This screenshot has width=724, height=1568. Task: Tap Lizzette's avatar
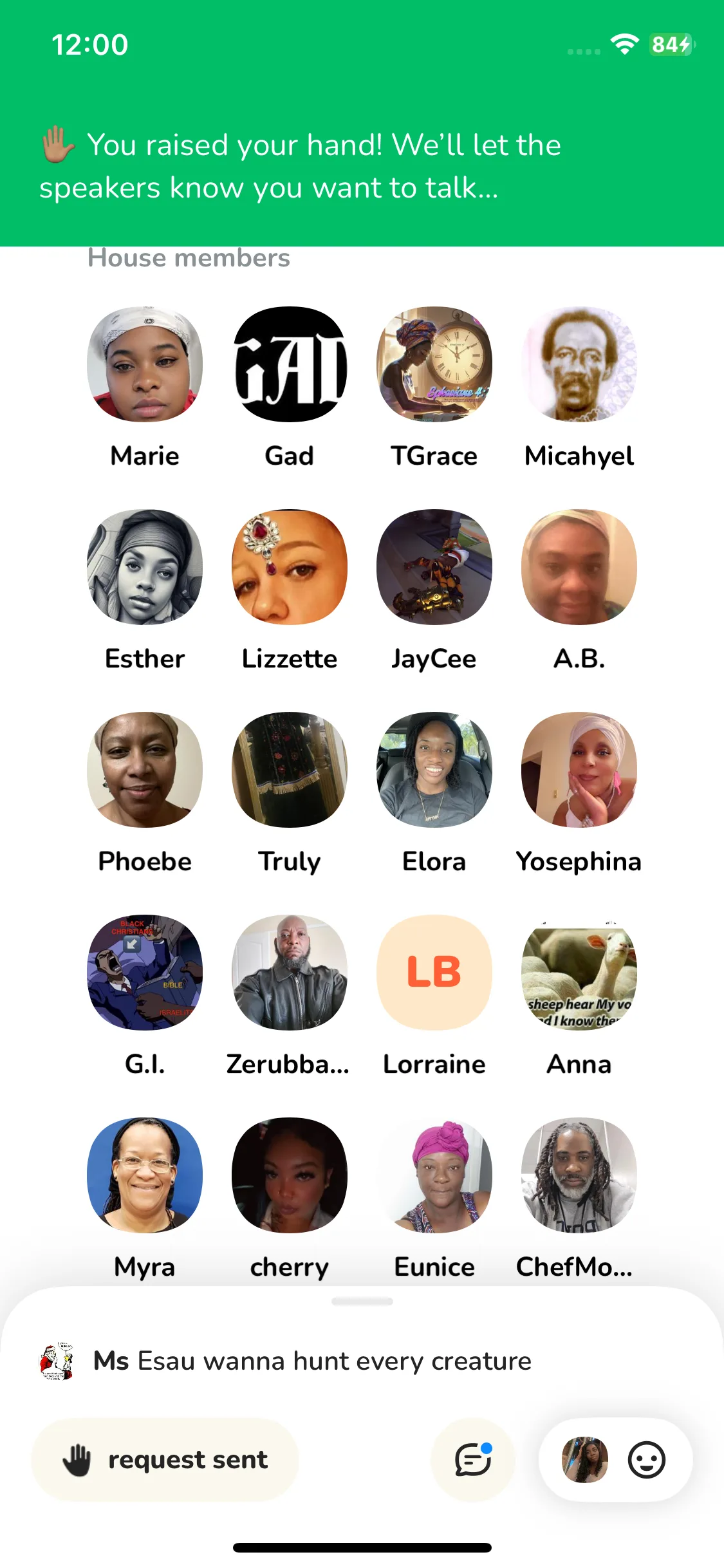click(290, 567)
